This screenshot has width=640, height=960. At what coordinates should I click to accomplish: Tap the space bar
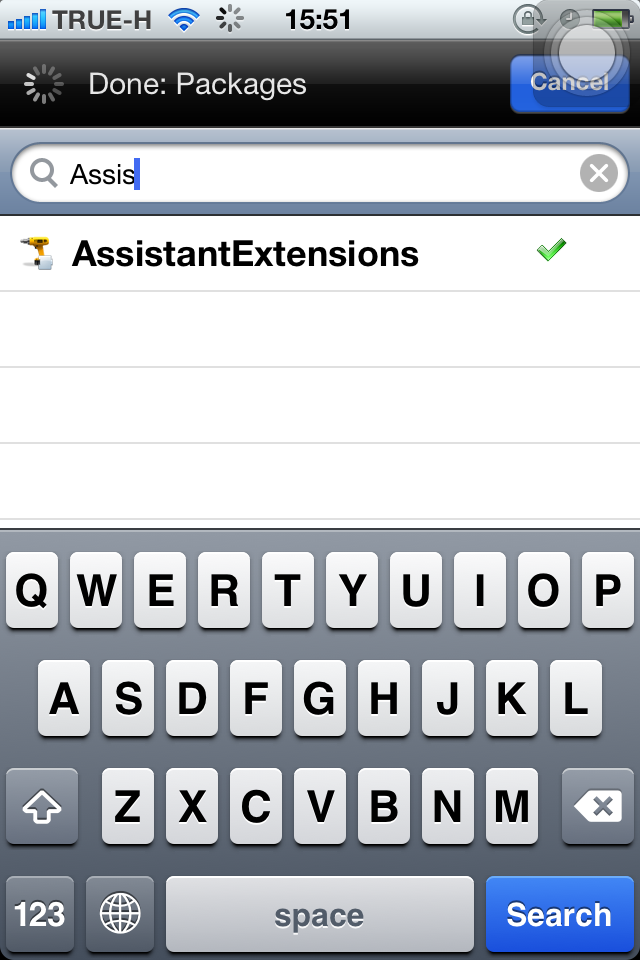tap(319, 914)
